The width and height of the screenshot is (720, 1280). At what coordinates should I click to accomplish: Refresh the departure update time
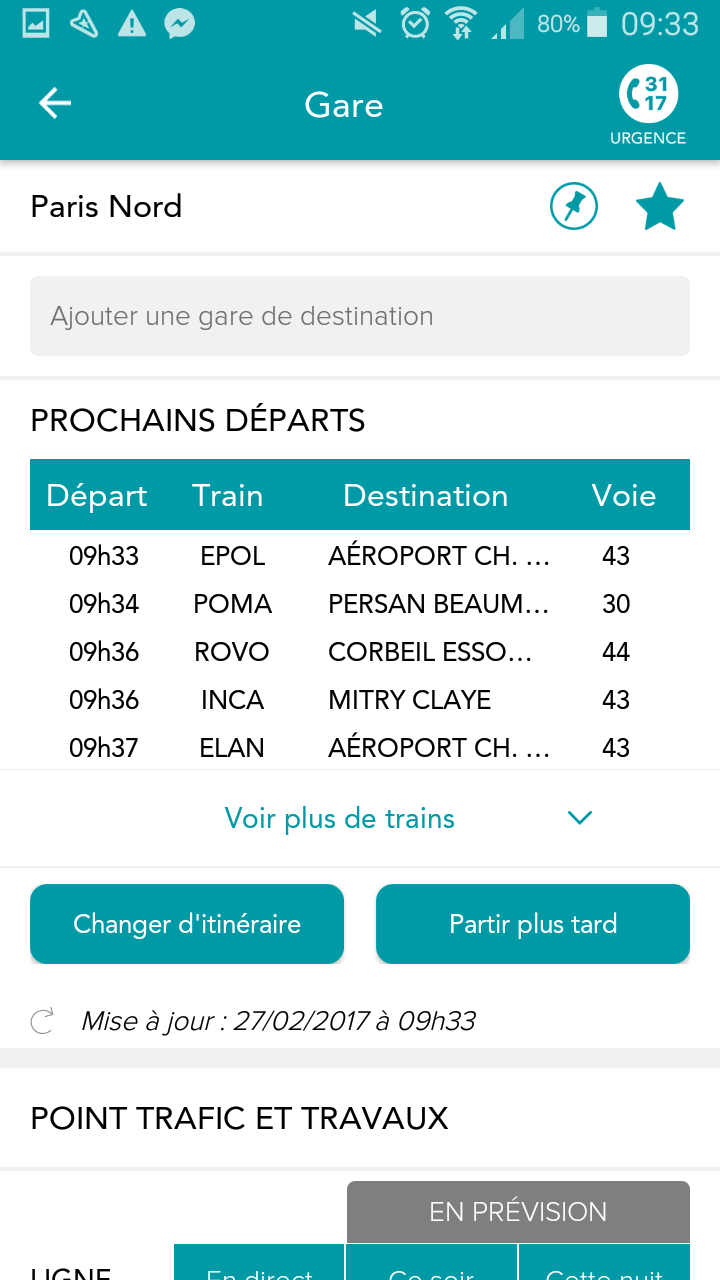click(43, 1021)
